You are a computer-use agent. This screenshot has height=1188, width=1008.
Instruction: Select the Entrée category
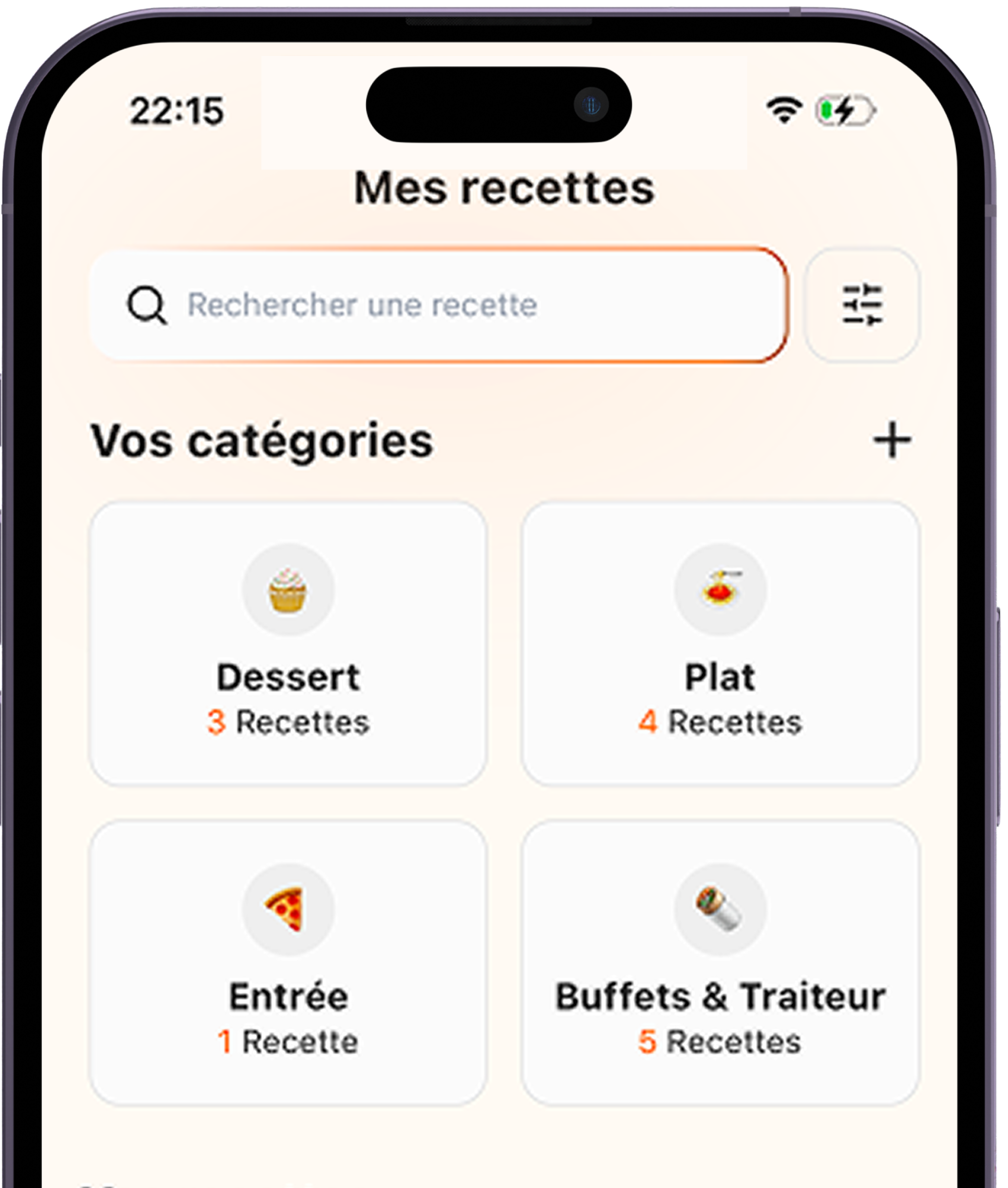coord(288,962)
